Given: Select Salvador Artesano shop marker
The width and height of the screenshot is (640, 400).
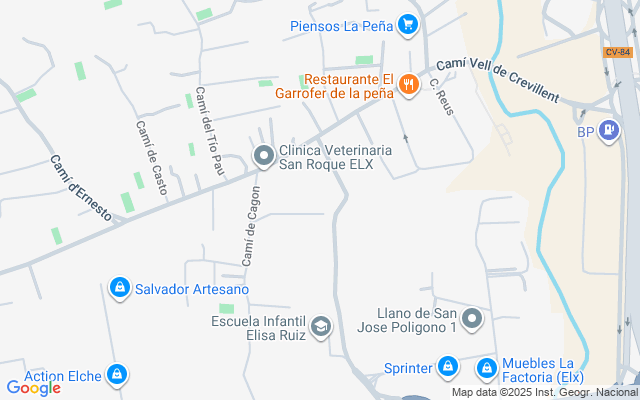Looking at the screenshot, I should pyautogui.click(x=120, y=289).
